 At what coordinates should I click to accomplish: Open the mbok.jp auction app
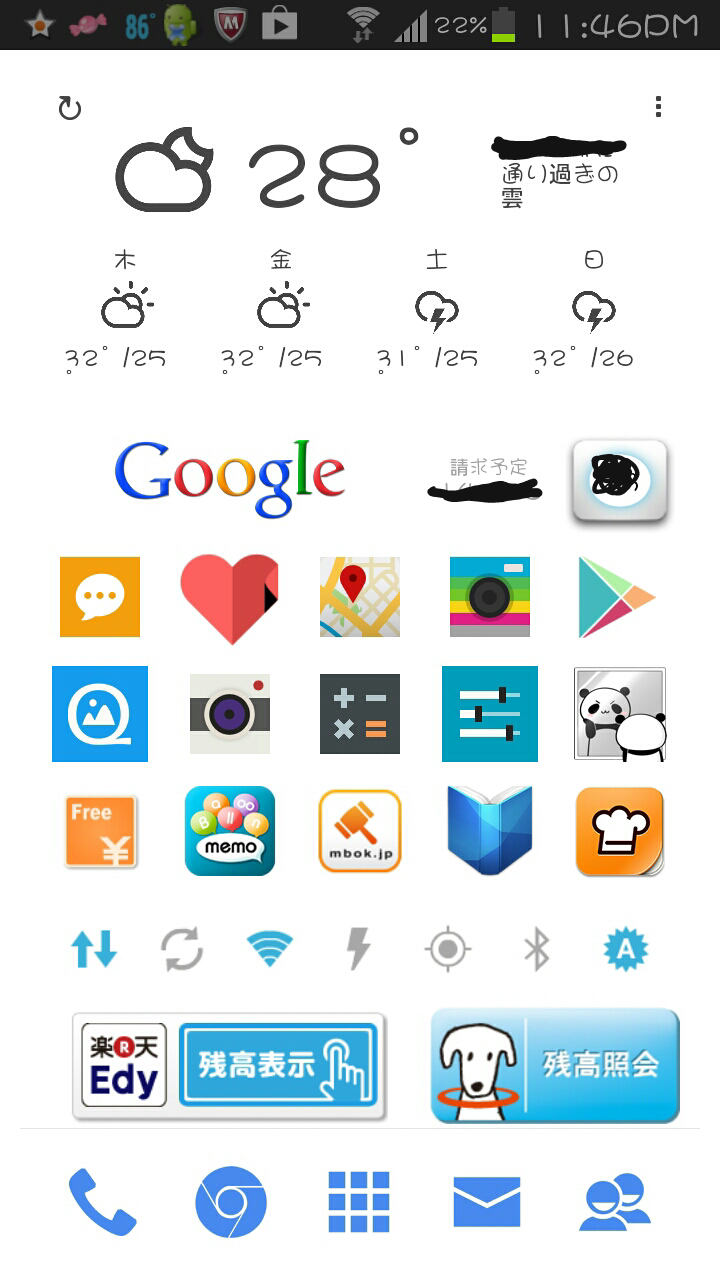click(359, 831)
